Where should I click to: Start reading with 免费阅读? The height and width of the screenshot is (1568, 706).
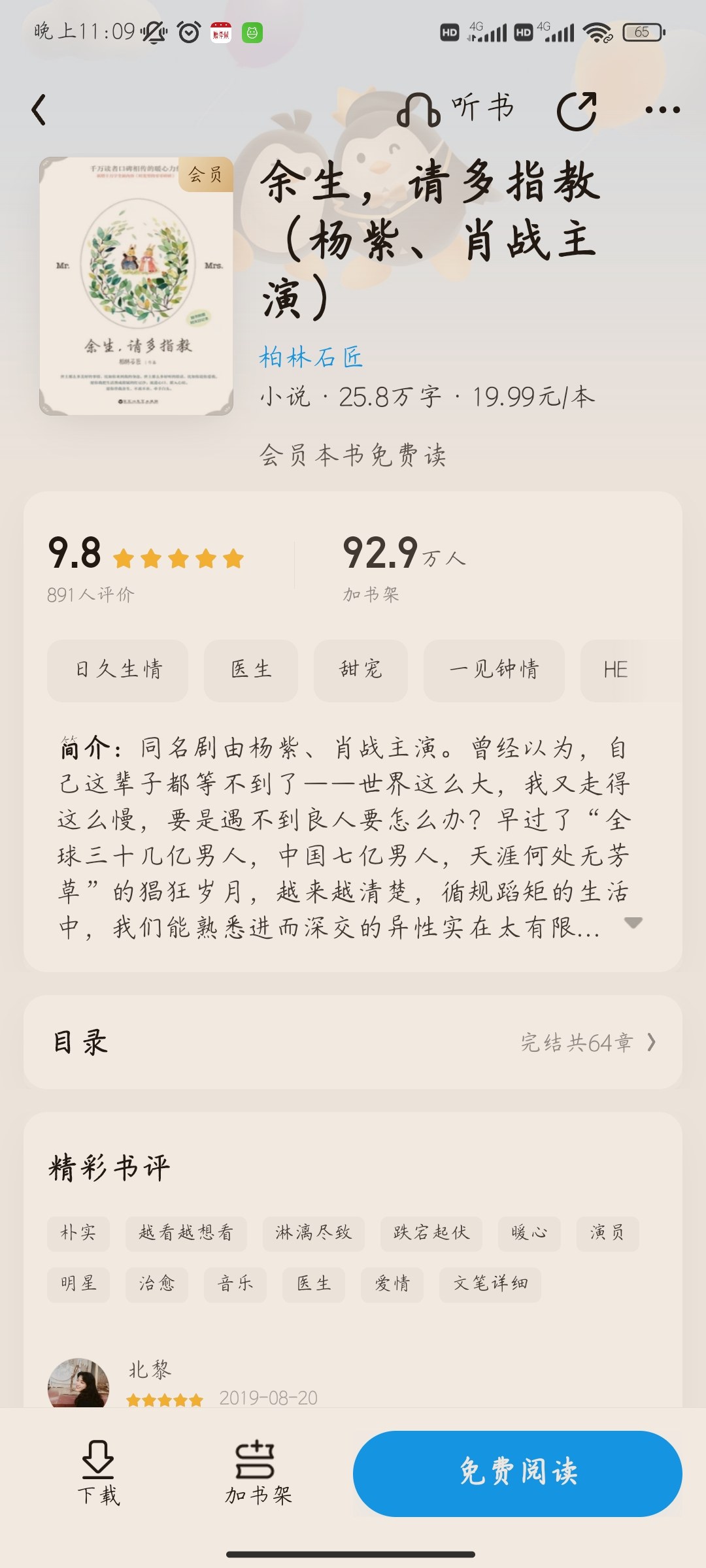(x=518, y=1473)
